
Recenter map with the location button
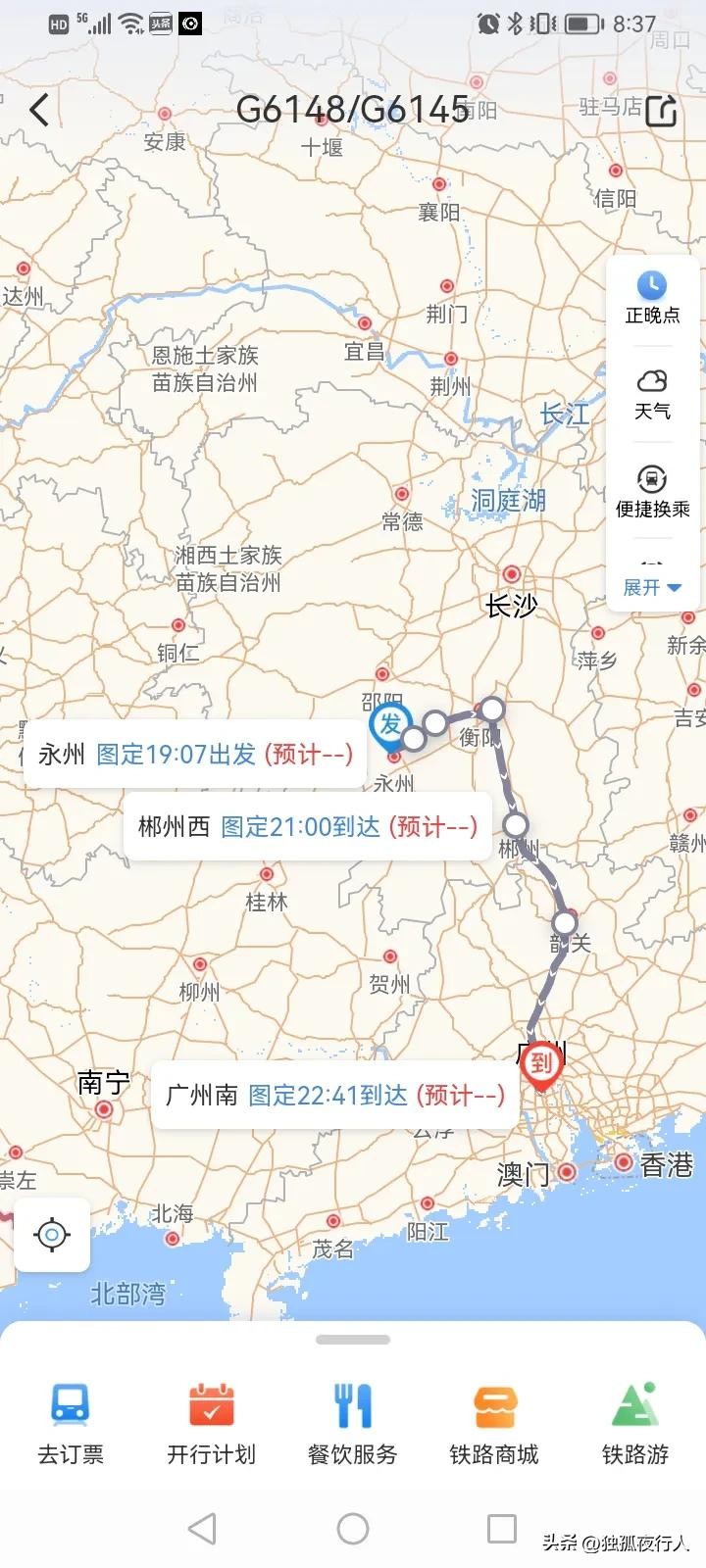point(52,1235)
